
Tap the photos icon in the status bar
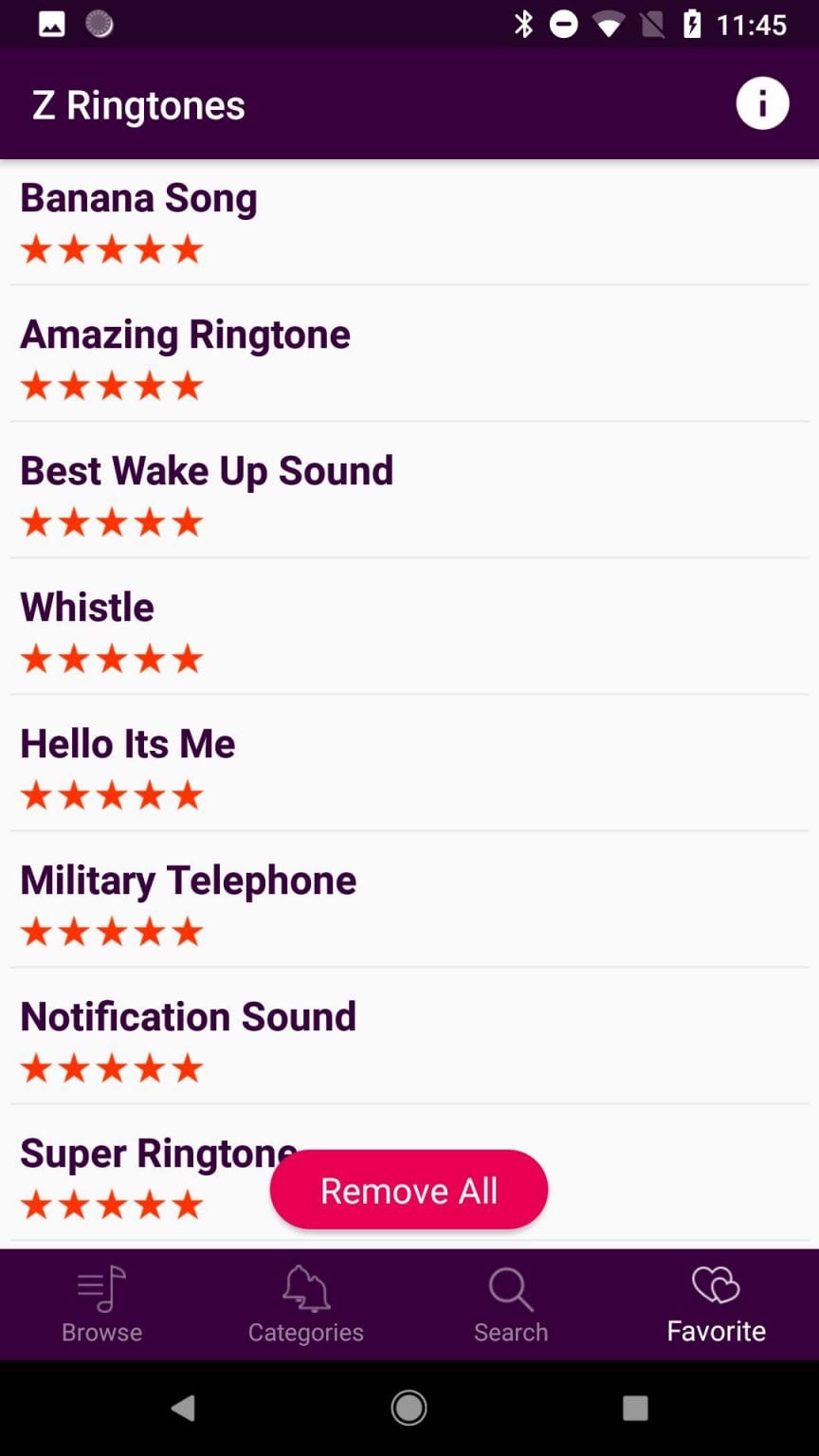51,23
